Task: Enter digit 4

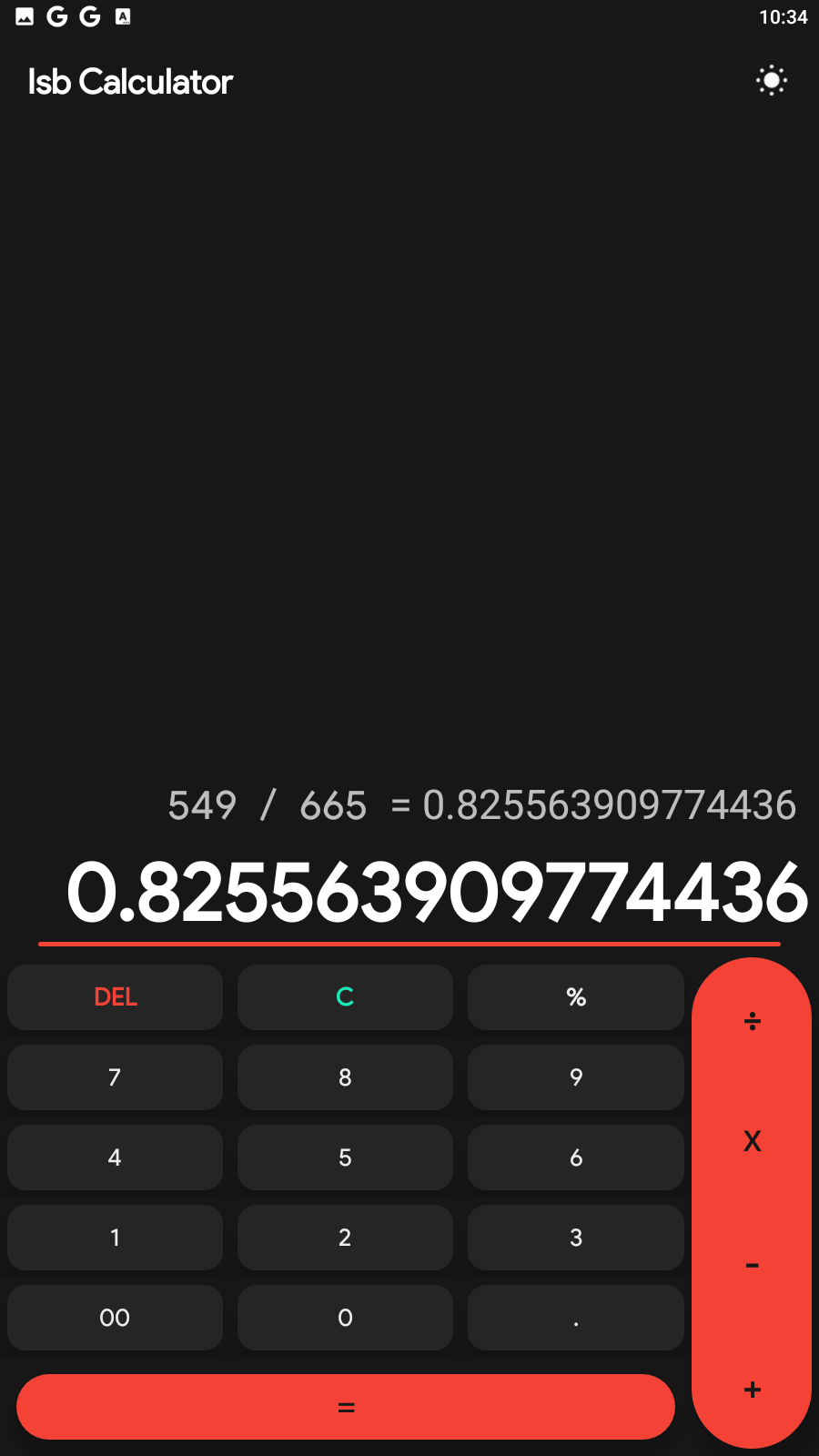Action: point(116,1158)
